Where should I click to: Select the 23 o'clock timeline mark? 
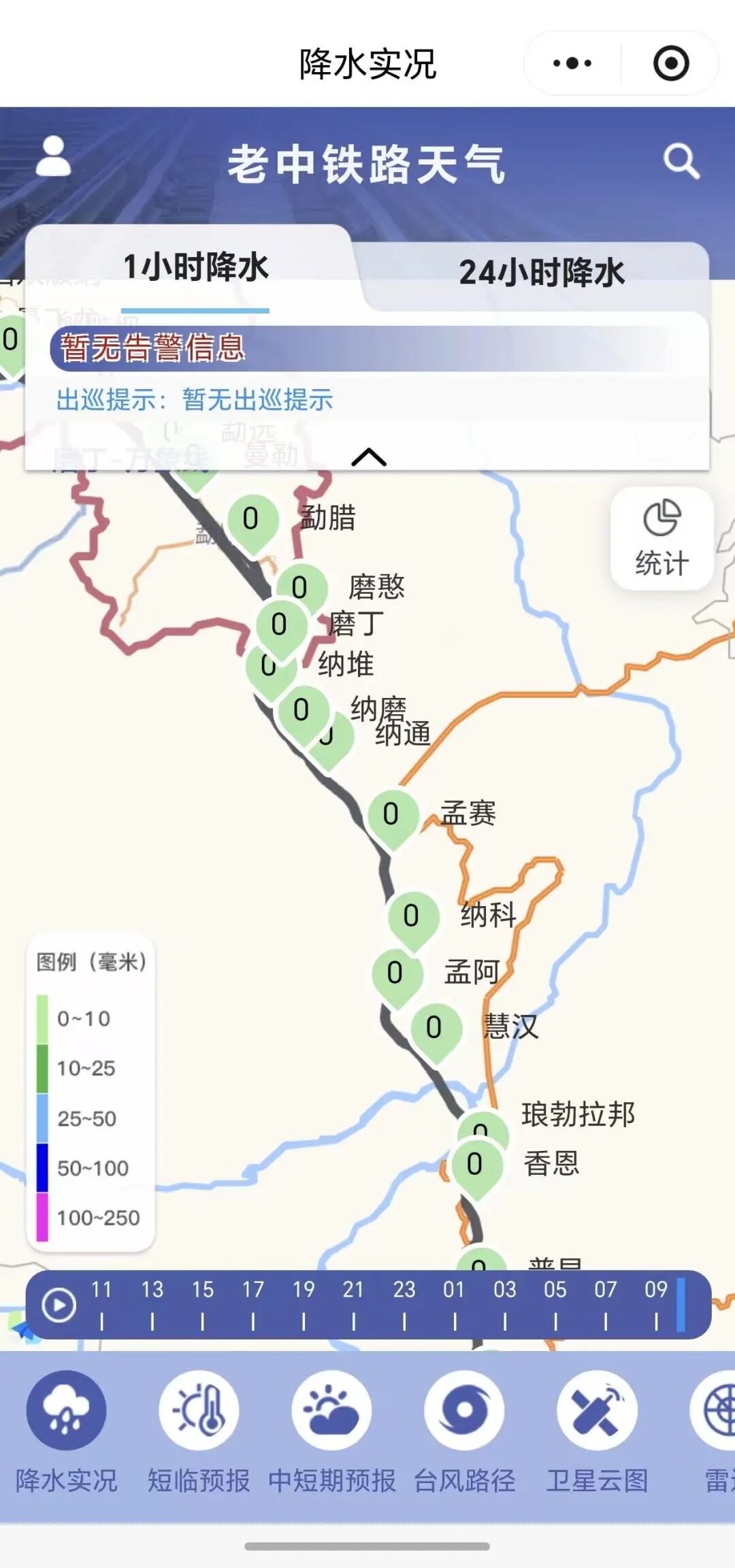click(x=404, y=1305)
